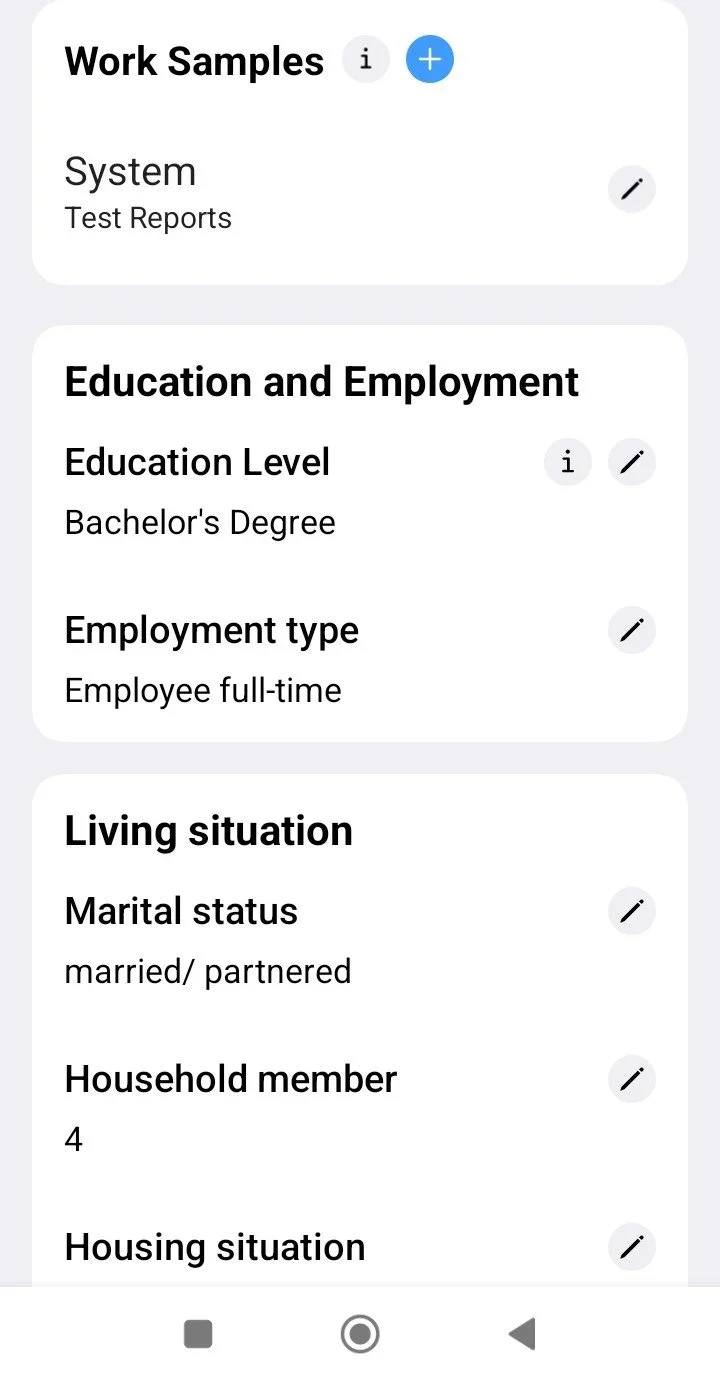Open the Work Samples info icon
720x1381 pixels.
366,60
